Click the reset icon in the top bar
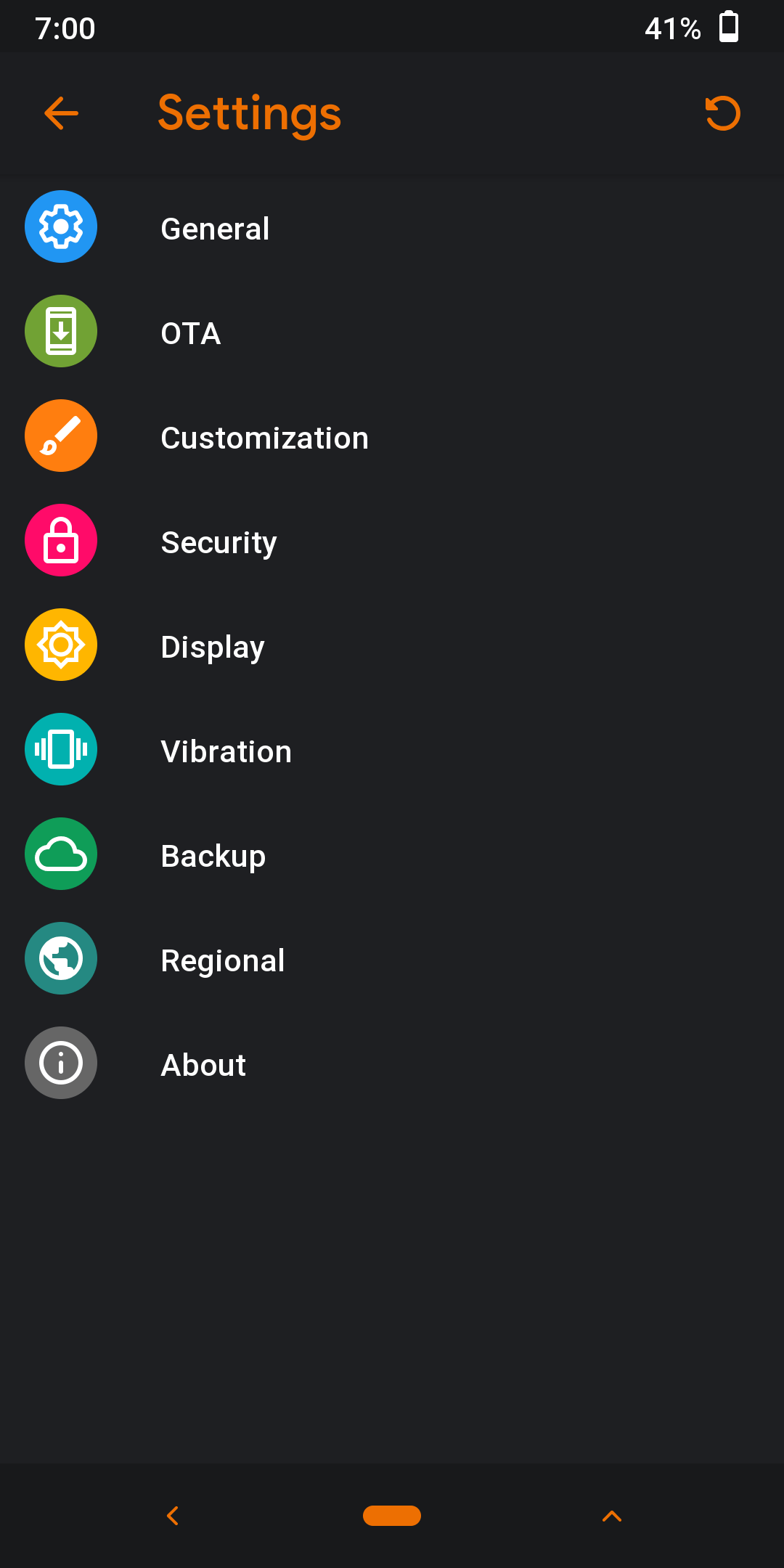Screen dimensions: 784x1568 click(723, 113)
